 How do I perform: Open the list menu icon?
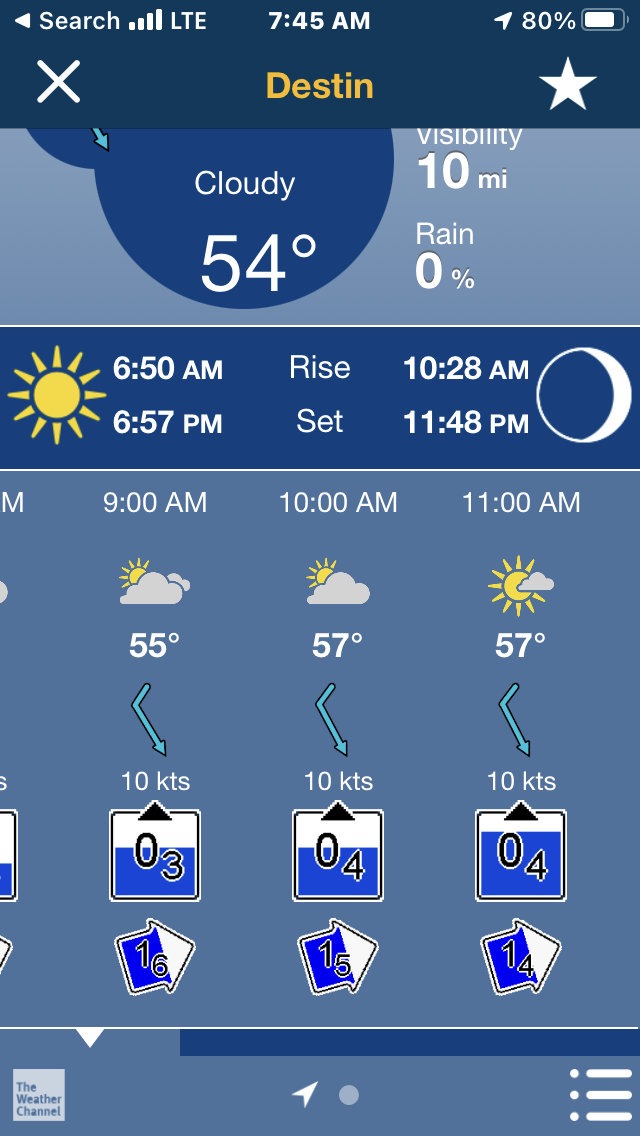(601, 1095)
